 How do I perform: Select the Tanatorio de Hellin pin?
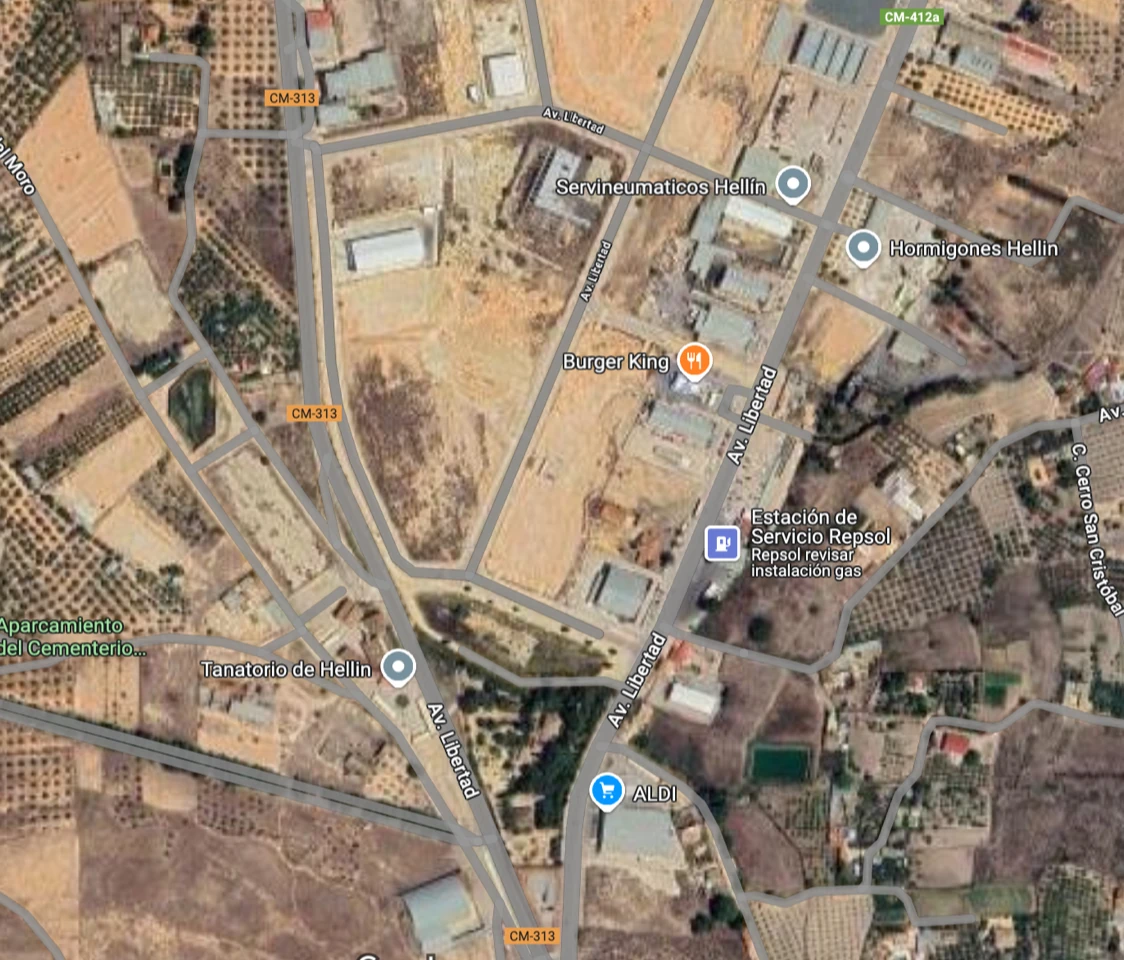point(399,666)
